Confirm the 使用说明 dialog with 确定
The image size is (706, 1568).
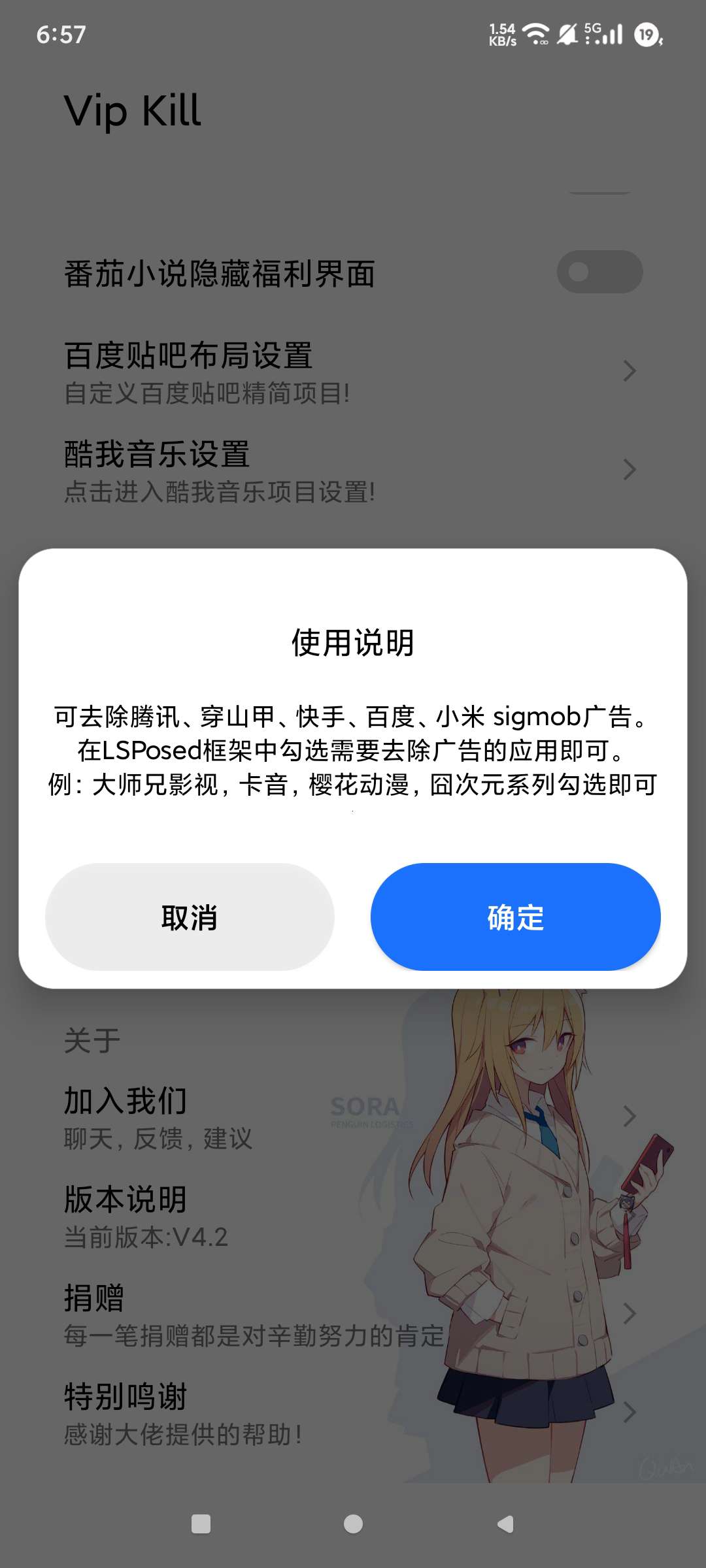[x=515, y=917]
